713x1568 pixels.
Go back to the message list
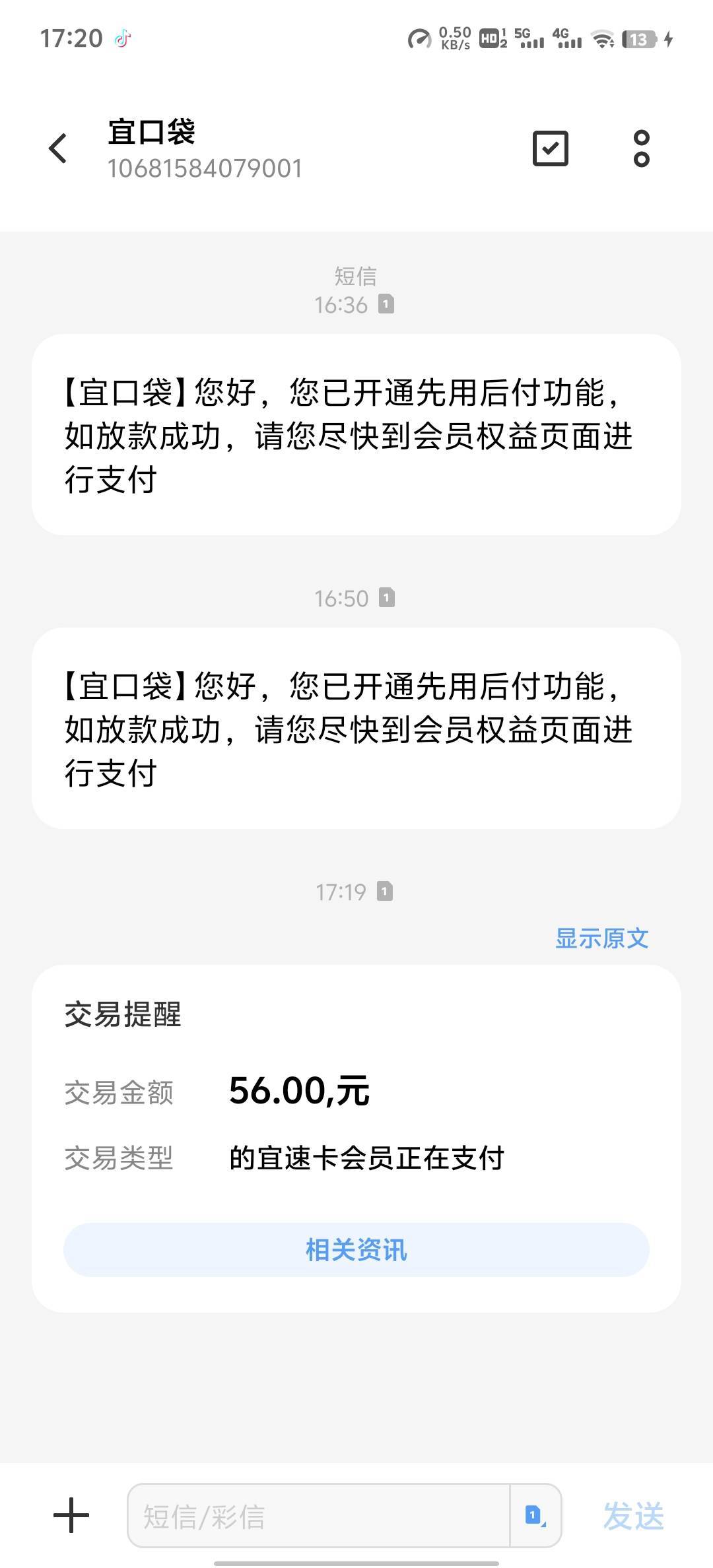point(58,148)
